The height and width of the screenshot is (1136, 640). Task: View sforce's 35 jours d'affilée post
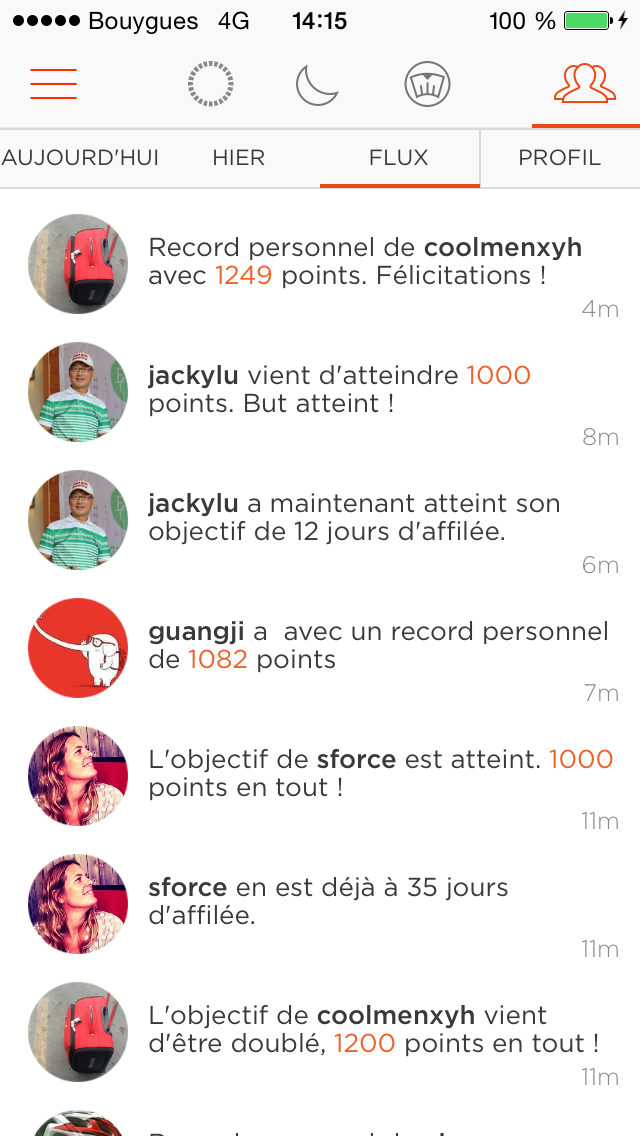click(328, 902)
